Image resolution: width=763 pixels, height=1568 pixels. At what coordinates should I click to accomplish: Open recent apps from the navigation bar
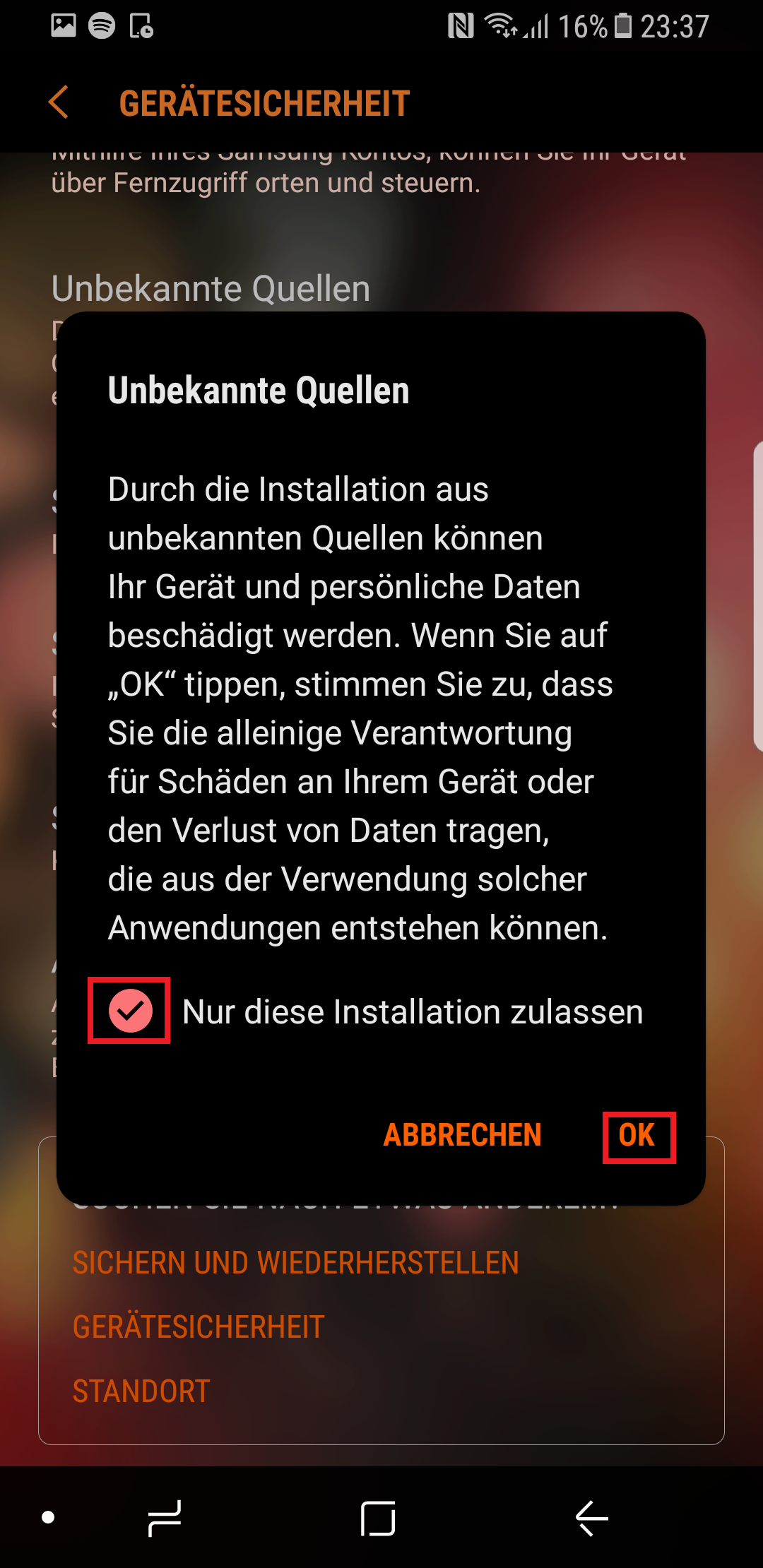(165, 1518)
